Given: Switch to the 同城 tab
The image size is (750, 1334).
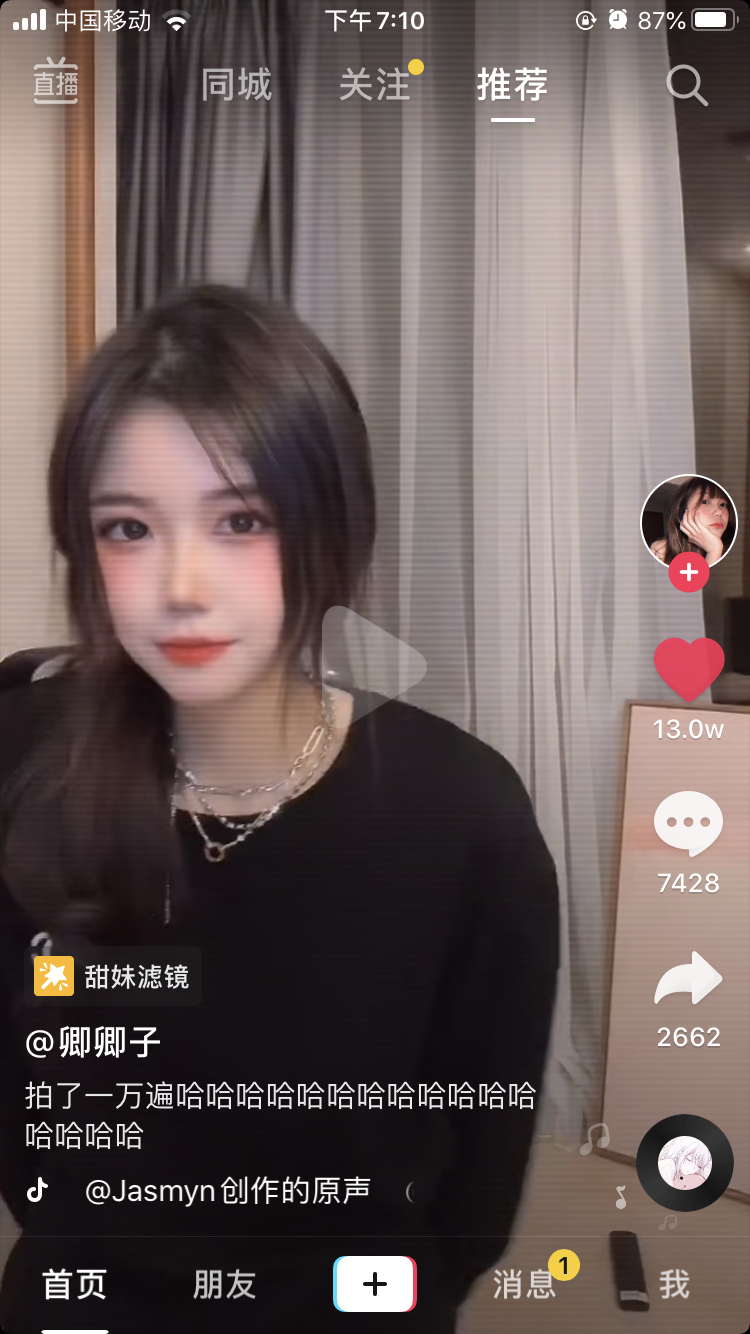Looking at the screenshot, I should point(236,86).
